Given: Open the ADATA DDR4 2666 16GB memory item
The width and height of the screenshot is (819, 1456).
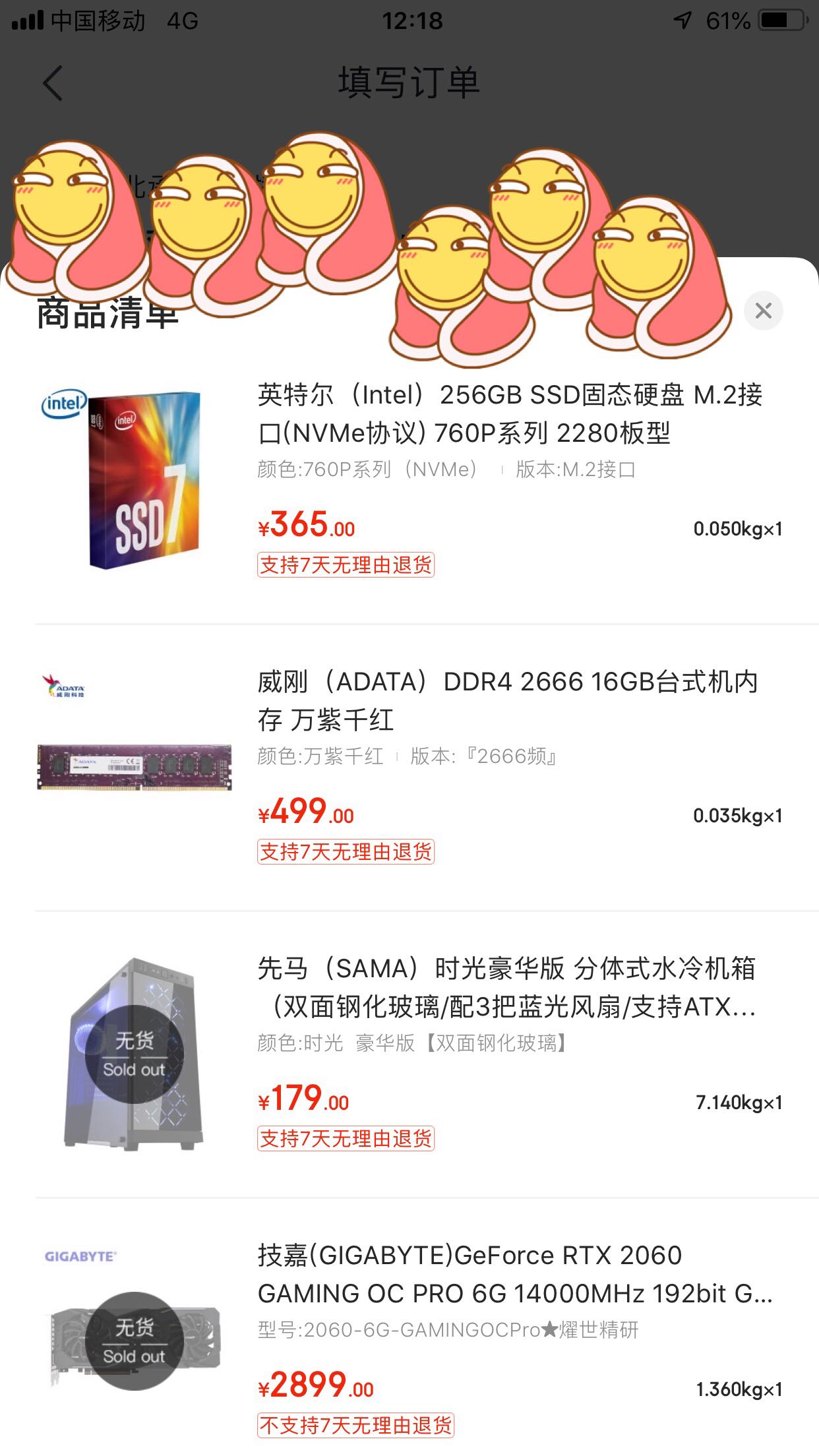Looking at the screenshot, I should tap(508, 700).
